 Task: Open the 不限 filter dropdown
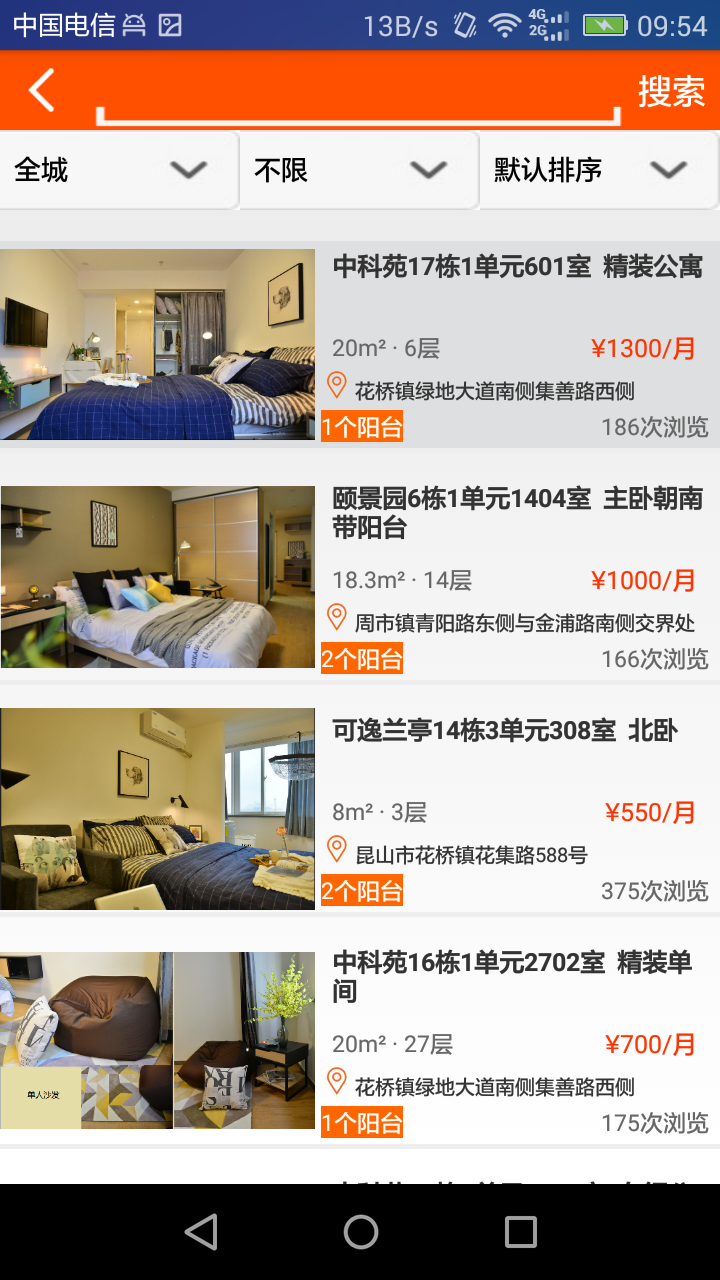[359, 170]
